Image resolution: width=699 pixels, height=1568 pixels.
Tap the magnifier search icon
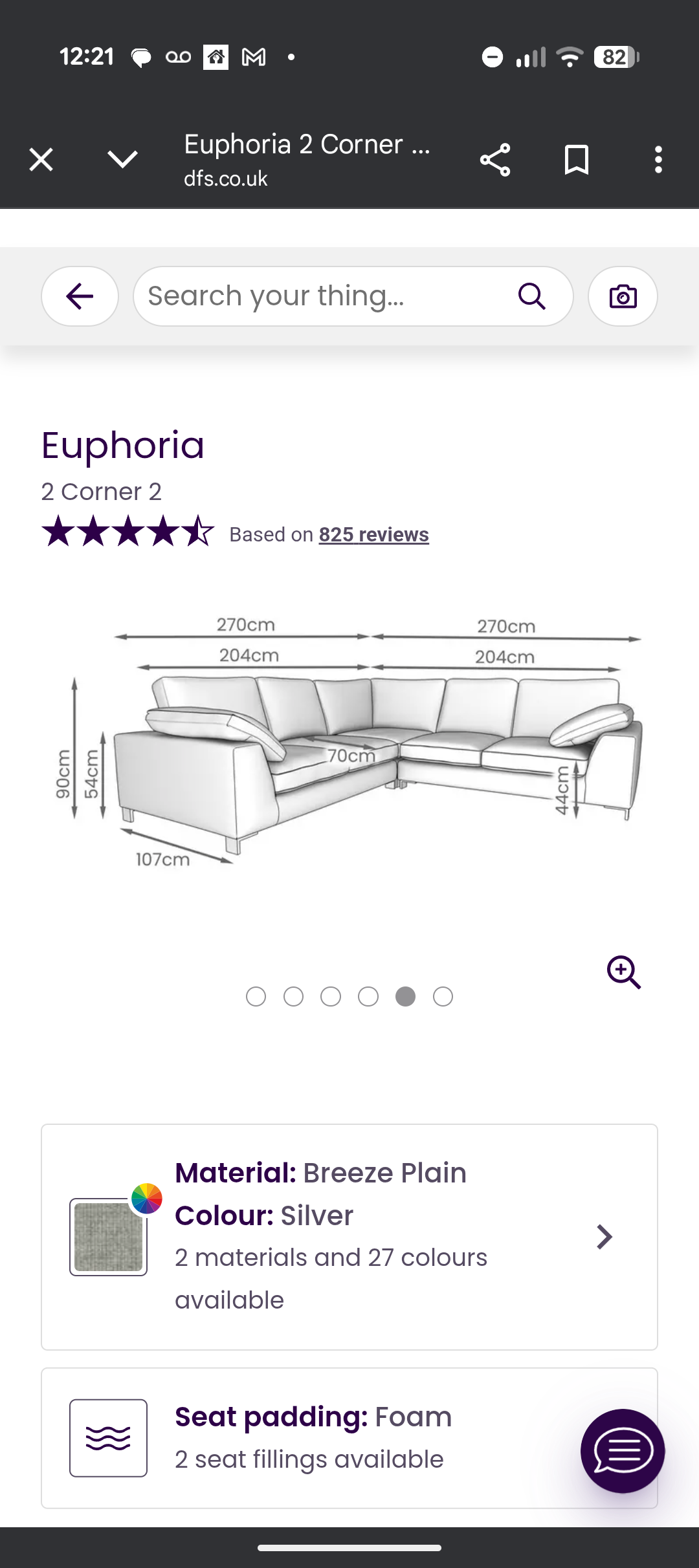532,296
